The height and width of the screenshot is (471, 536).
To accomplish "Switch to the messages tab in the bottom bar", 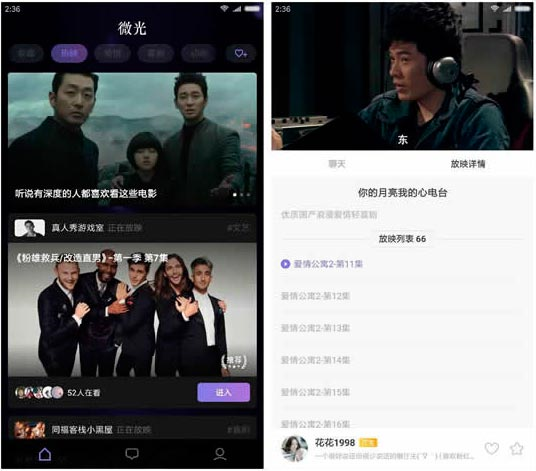I will point(132,454).
